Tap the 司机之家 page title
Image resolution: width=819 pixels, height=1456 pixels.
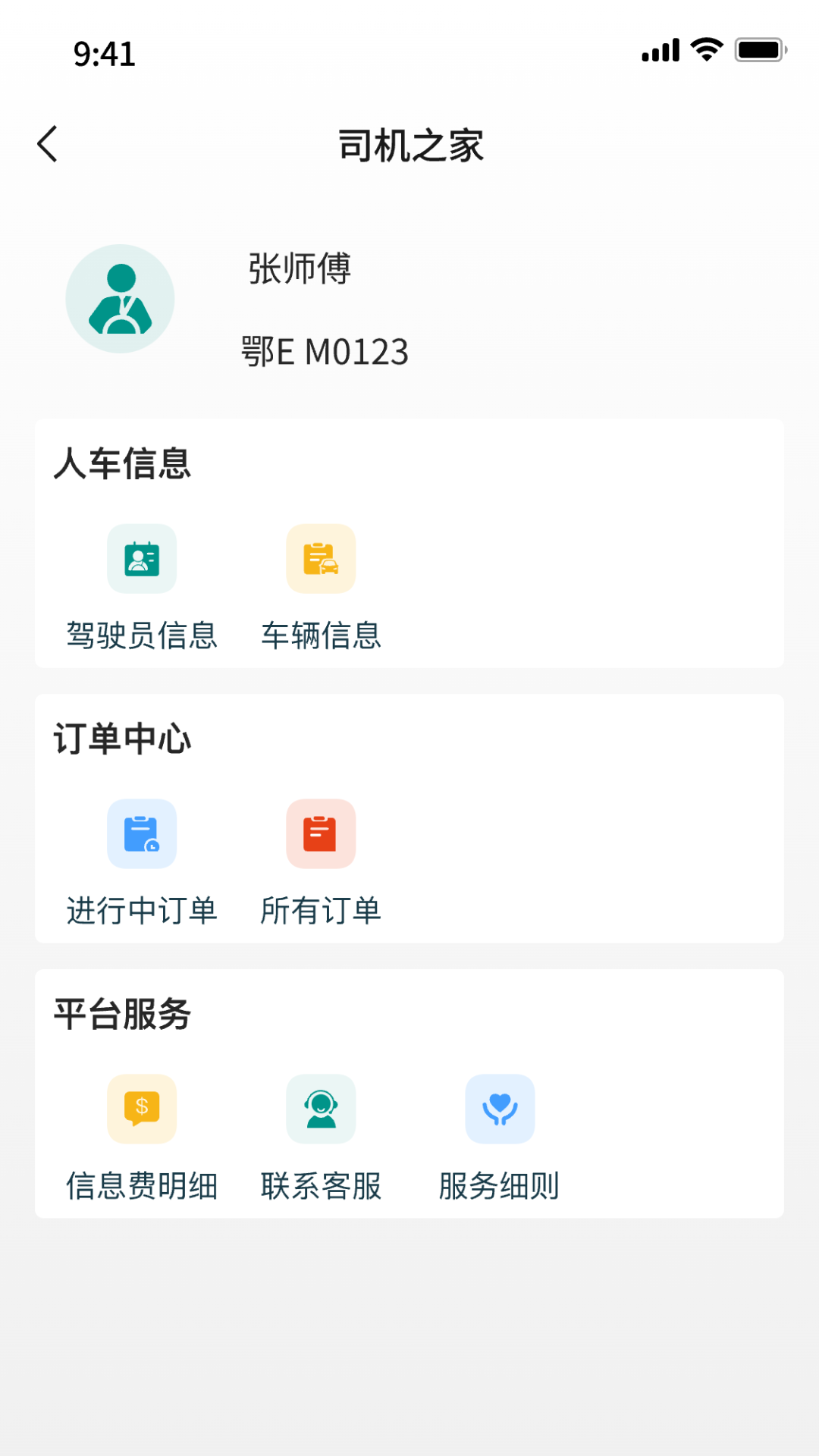point(409,145)
